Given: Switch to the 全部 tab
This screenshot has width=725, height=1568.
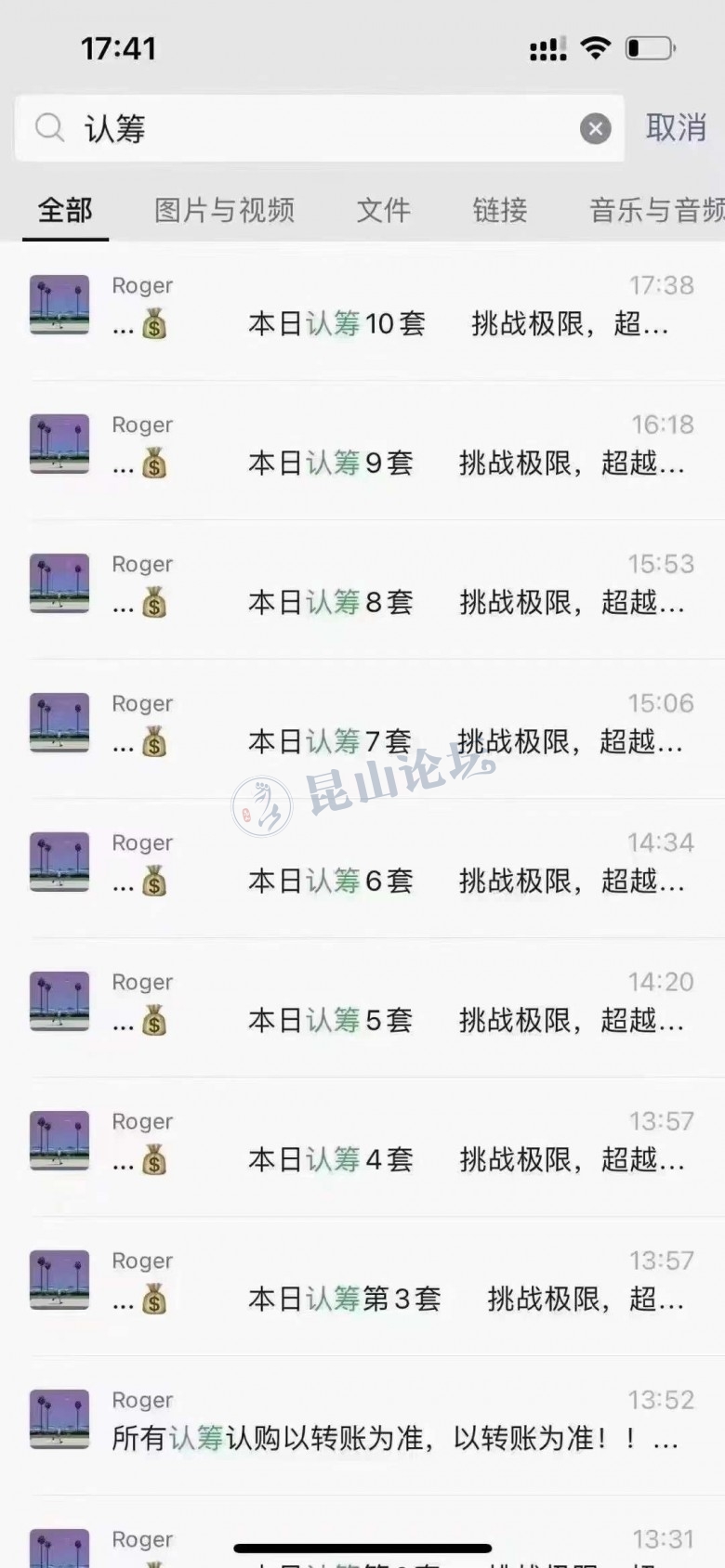Looking at the screenshot, I should (65, 211).
